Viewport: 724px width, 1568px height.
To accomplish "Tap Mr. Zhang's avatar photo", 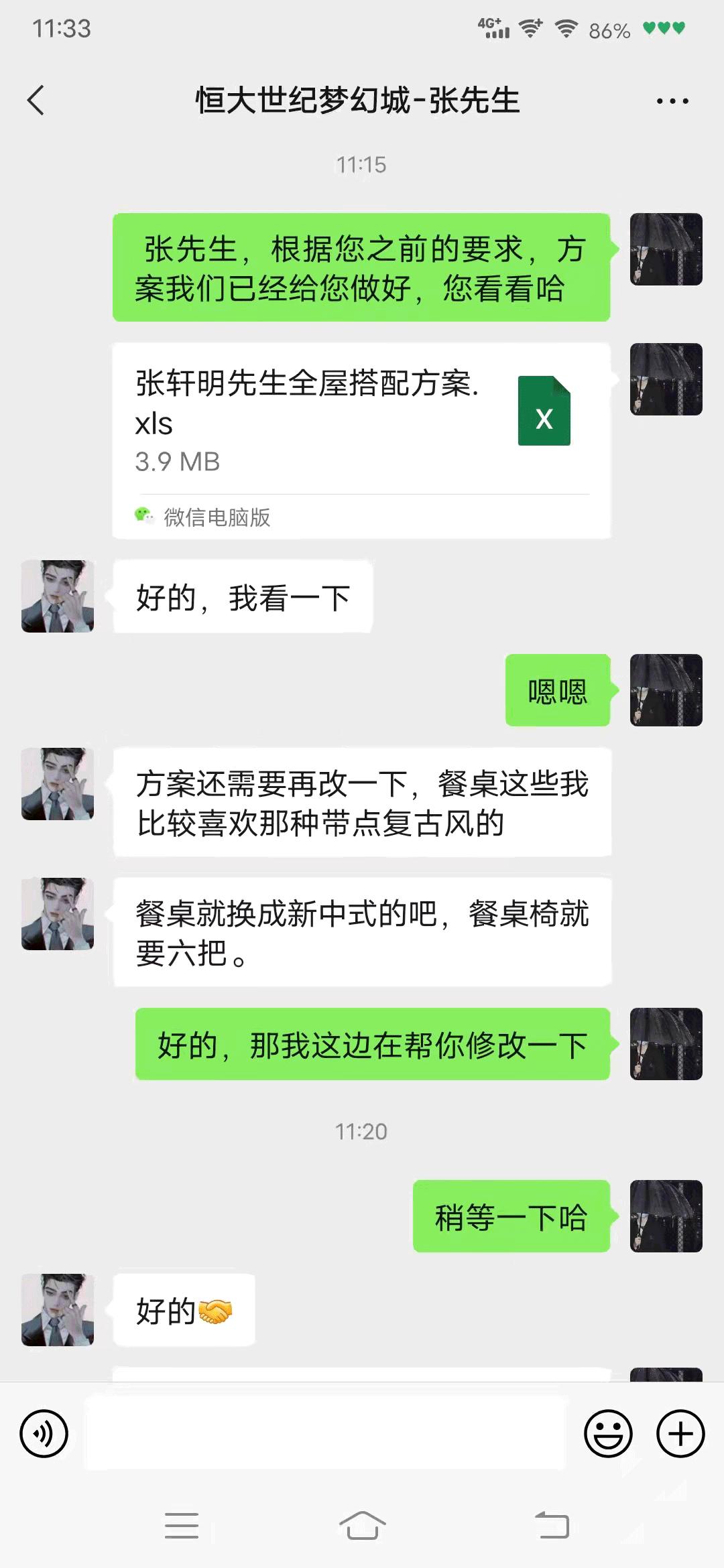I will coord(58,595).
